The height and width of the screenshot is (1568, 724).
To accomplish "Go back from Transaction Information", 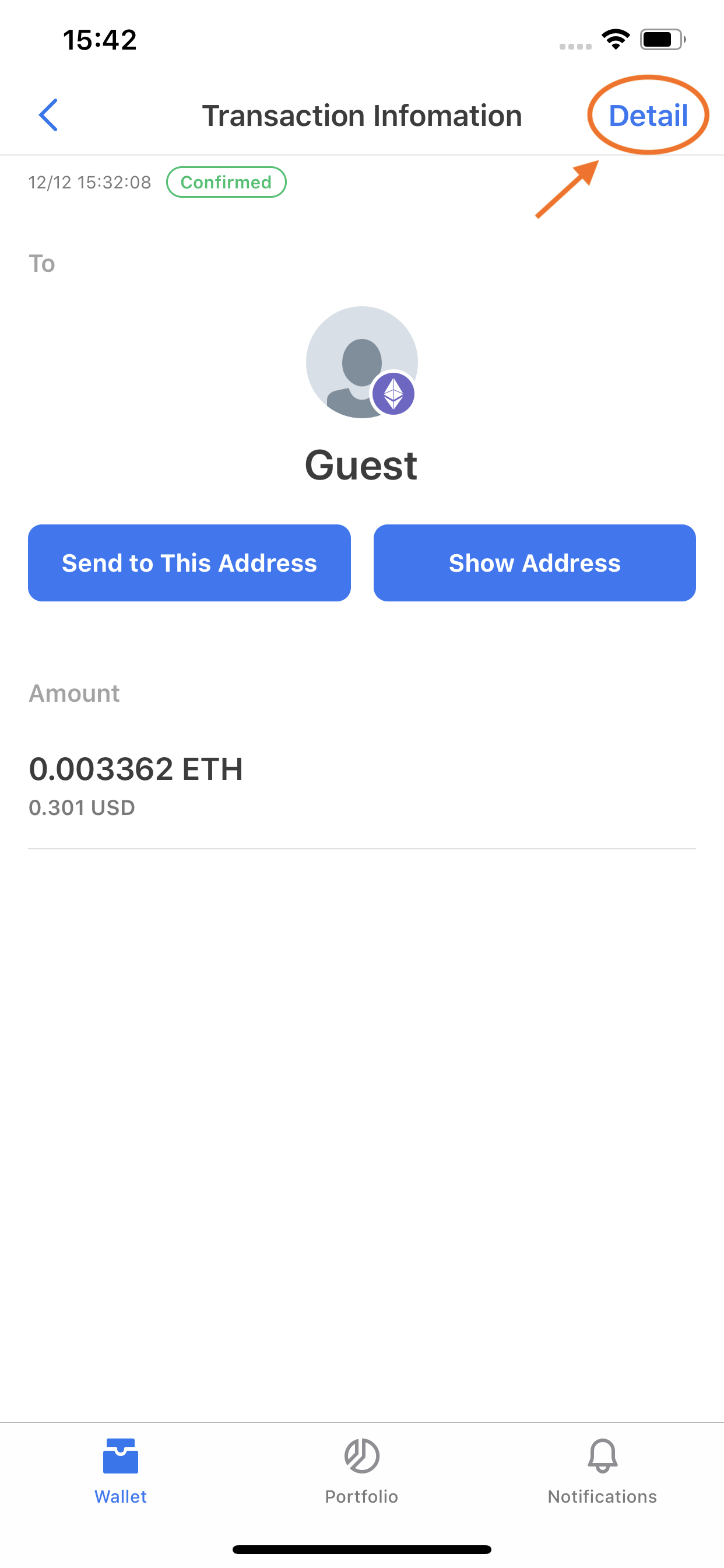I will (48, 115).
